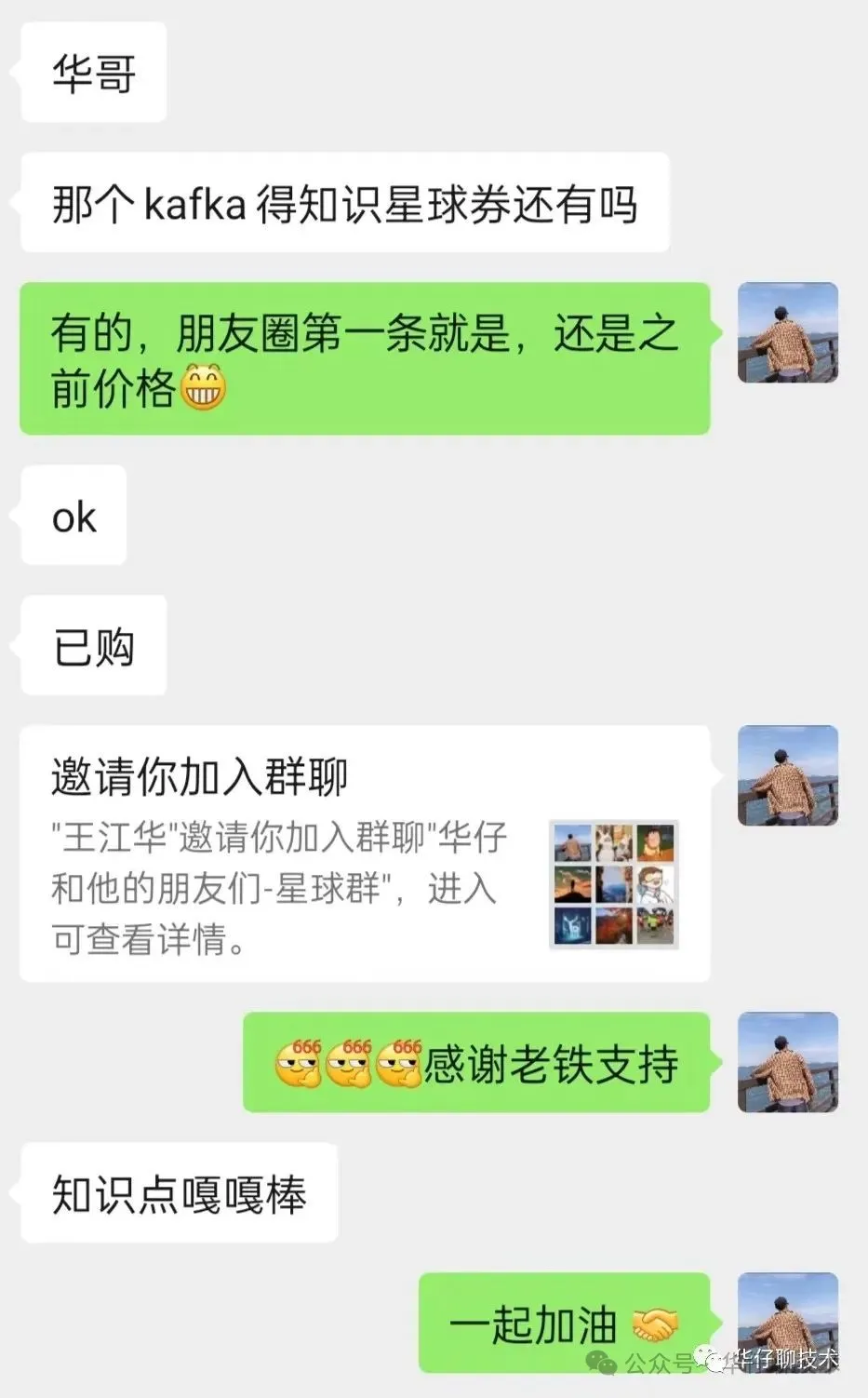The height and width of the screenshot is (1398, 868).
Task: Click the avatar beside 感谢老铁支持 message
Action: [787, 1061]
